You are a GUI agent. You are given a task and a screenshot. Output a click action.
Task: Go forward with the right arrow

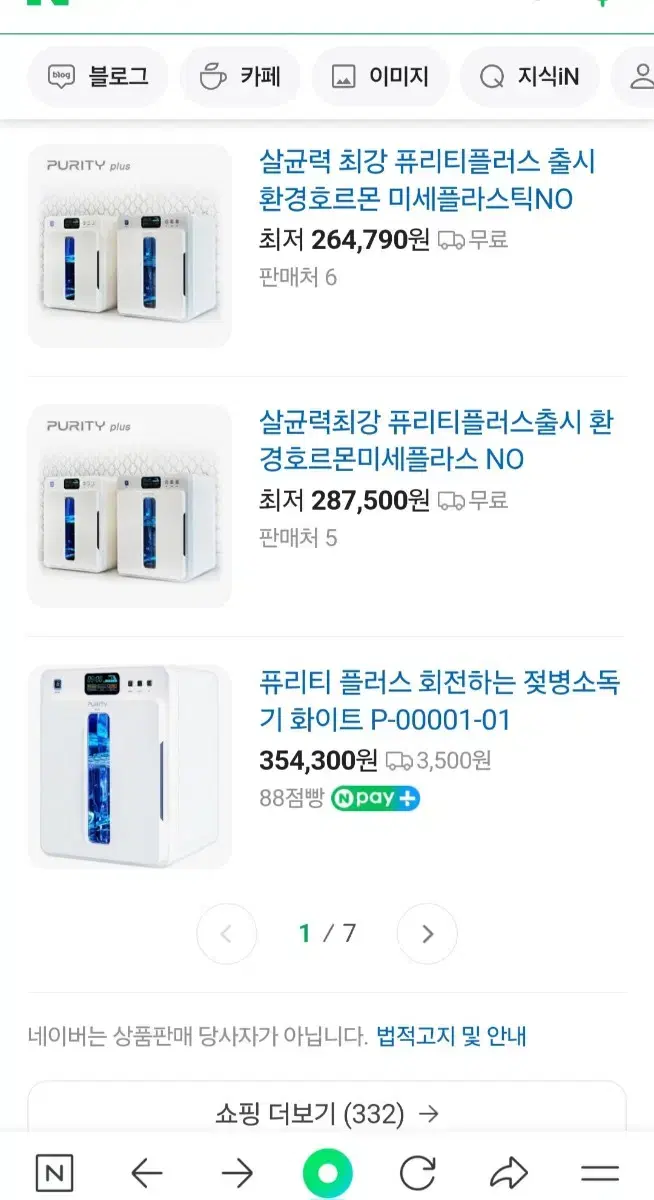tap(237, 1172)
